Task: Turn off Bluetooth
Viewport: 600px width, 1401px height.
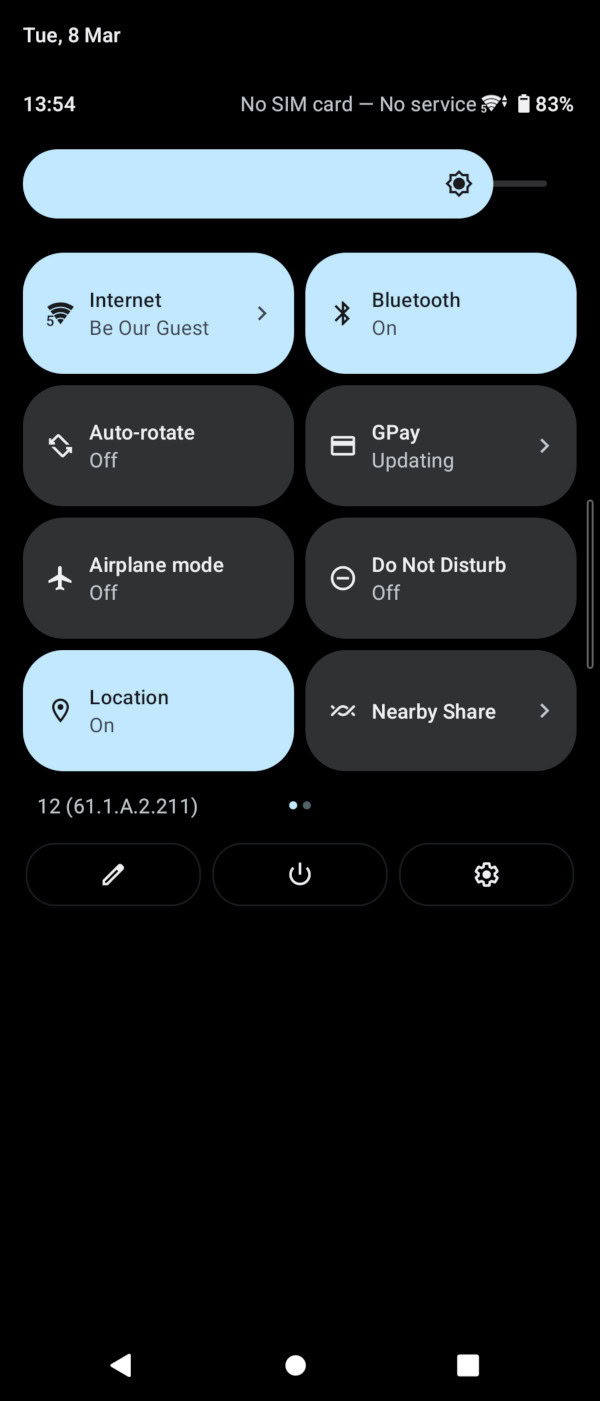Action: click(440, 313)
